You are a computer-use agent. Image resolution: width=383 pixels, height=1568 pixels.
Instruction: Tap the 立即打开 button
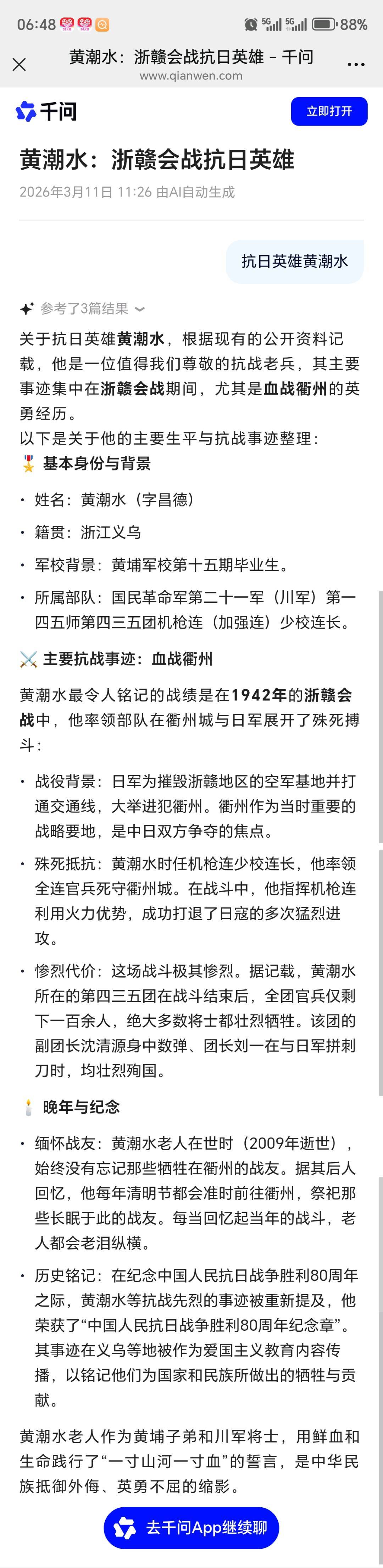point(329,111)
